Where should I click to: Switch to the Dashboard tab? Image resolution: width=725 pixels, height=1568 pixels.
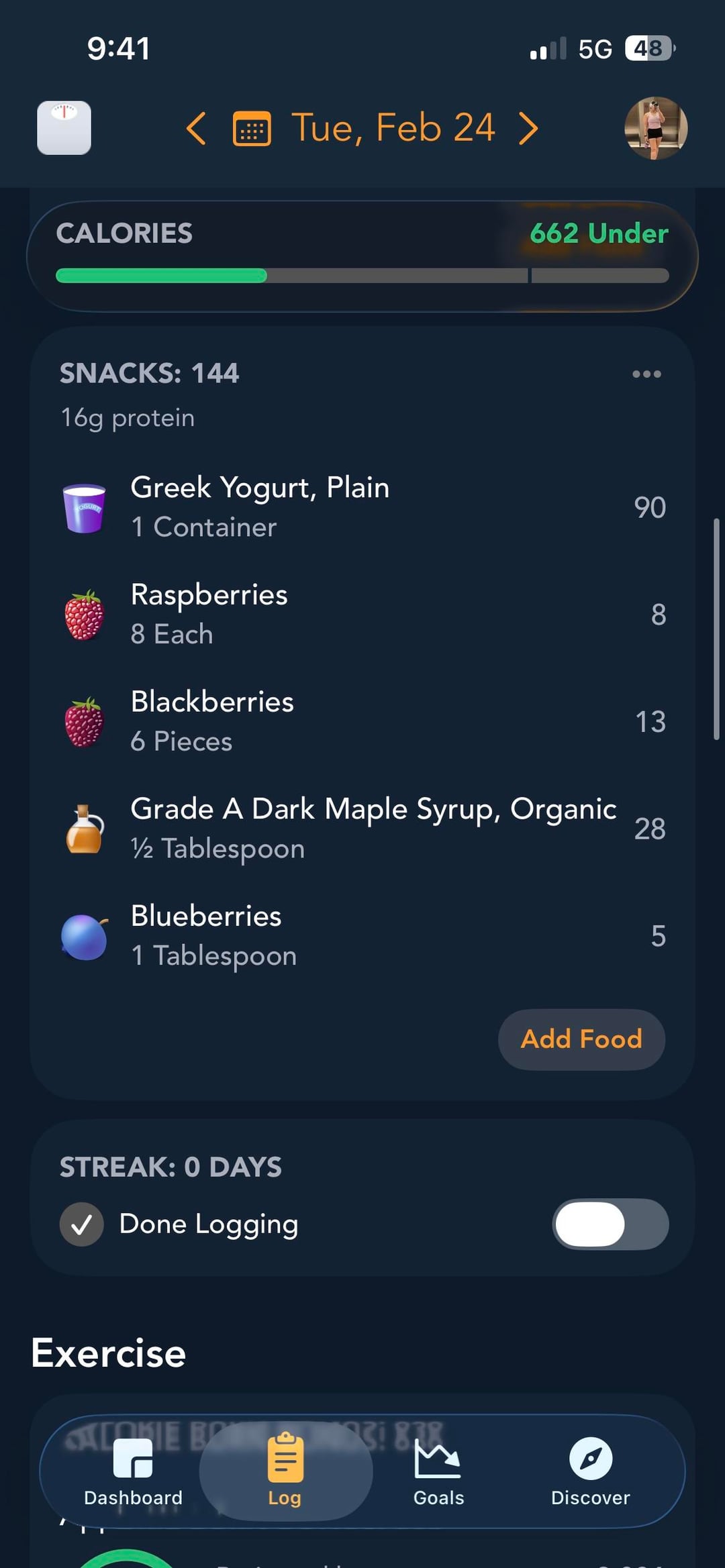point(133,1471)
